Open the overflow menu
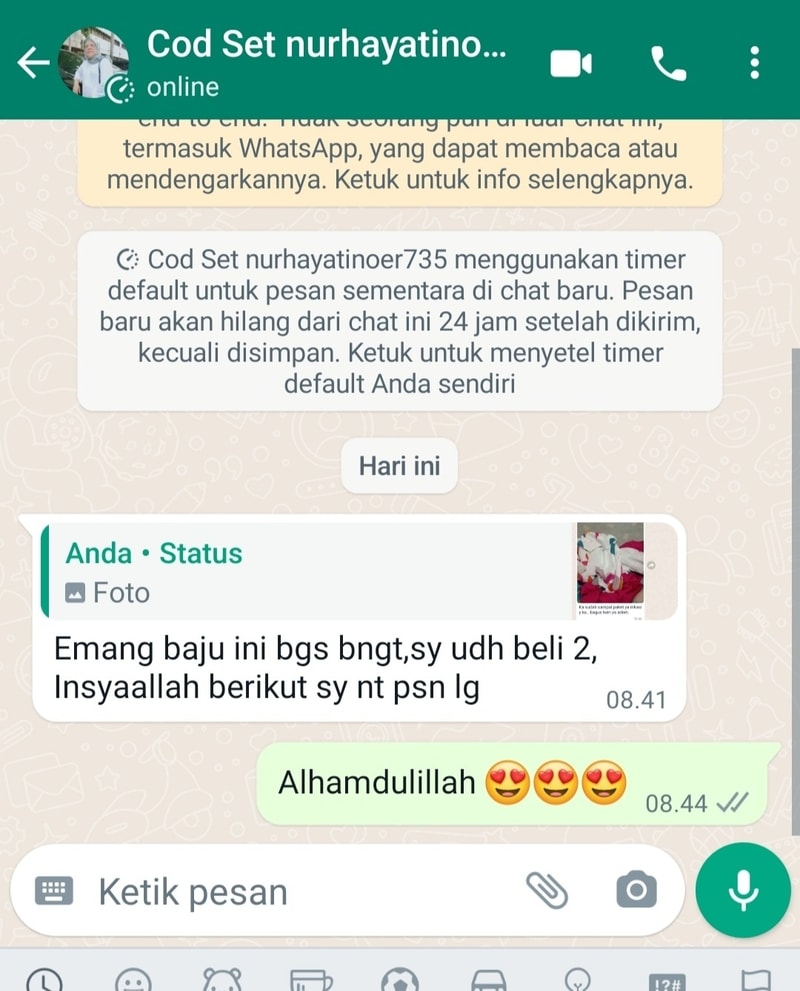Viewport: 800px width, 991px height. [754, 63]
